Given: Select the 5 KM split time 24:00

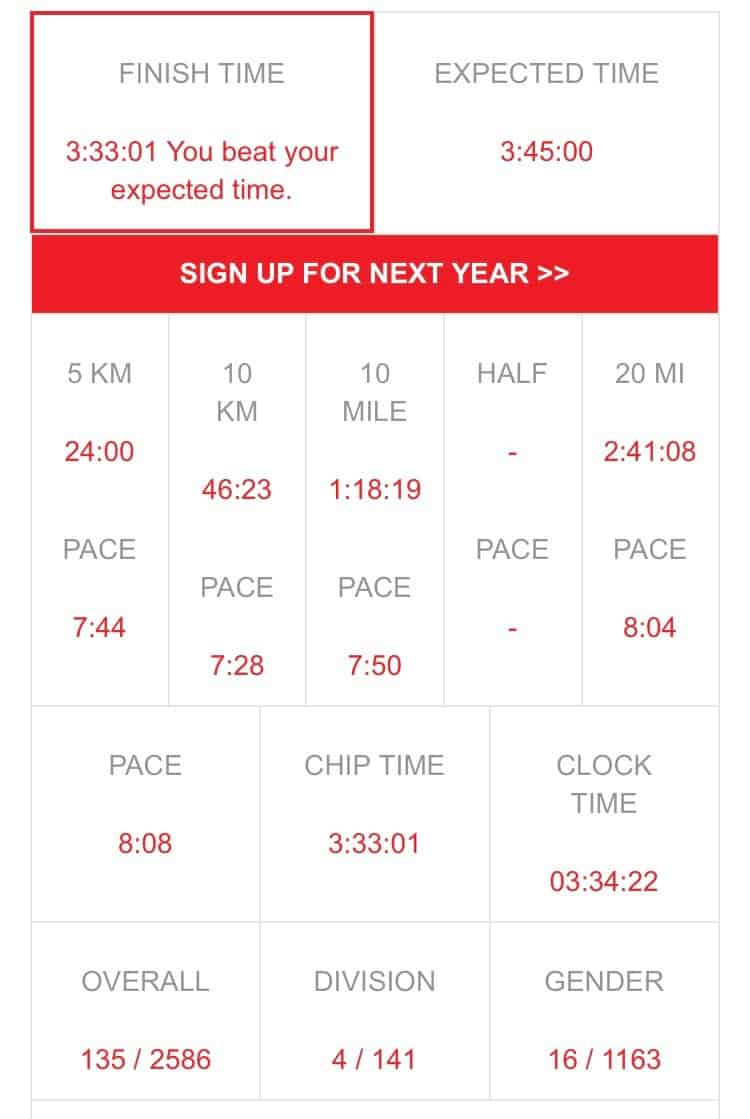Looking at the screenshot, I should [x=97, y=452].
